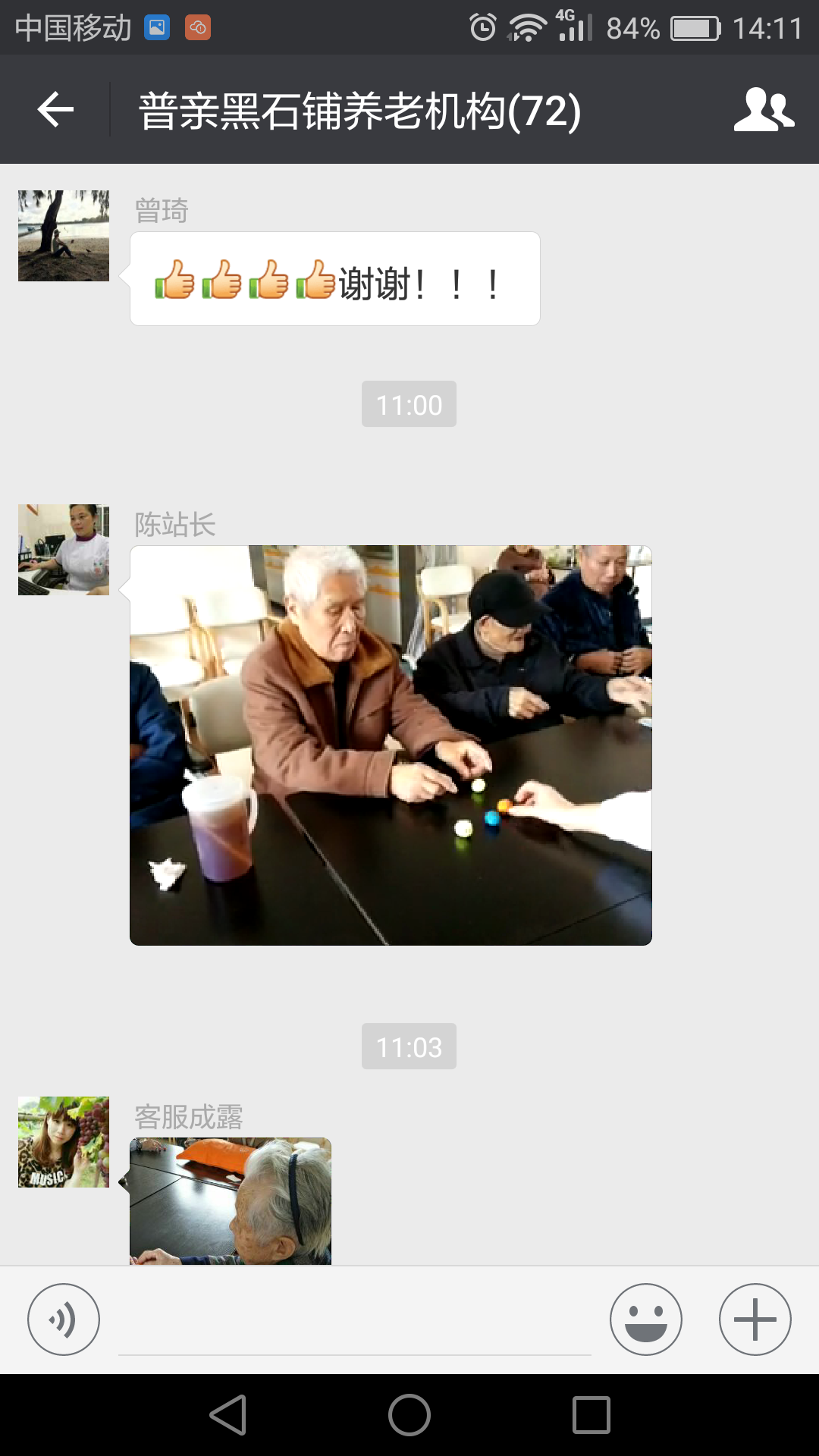Viewport: 819px width, 1456px height.
Task: View the photo sent by 陈站长
Action: [391, 745]
